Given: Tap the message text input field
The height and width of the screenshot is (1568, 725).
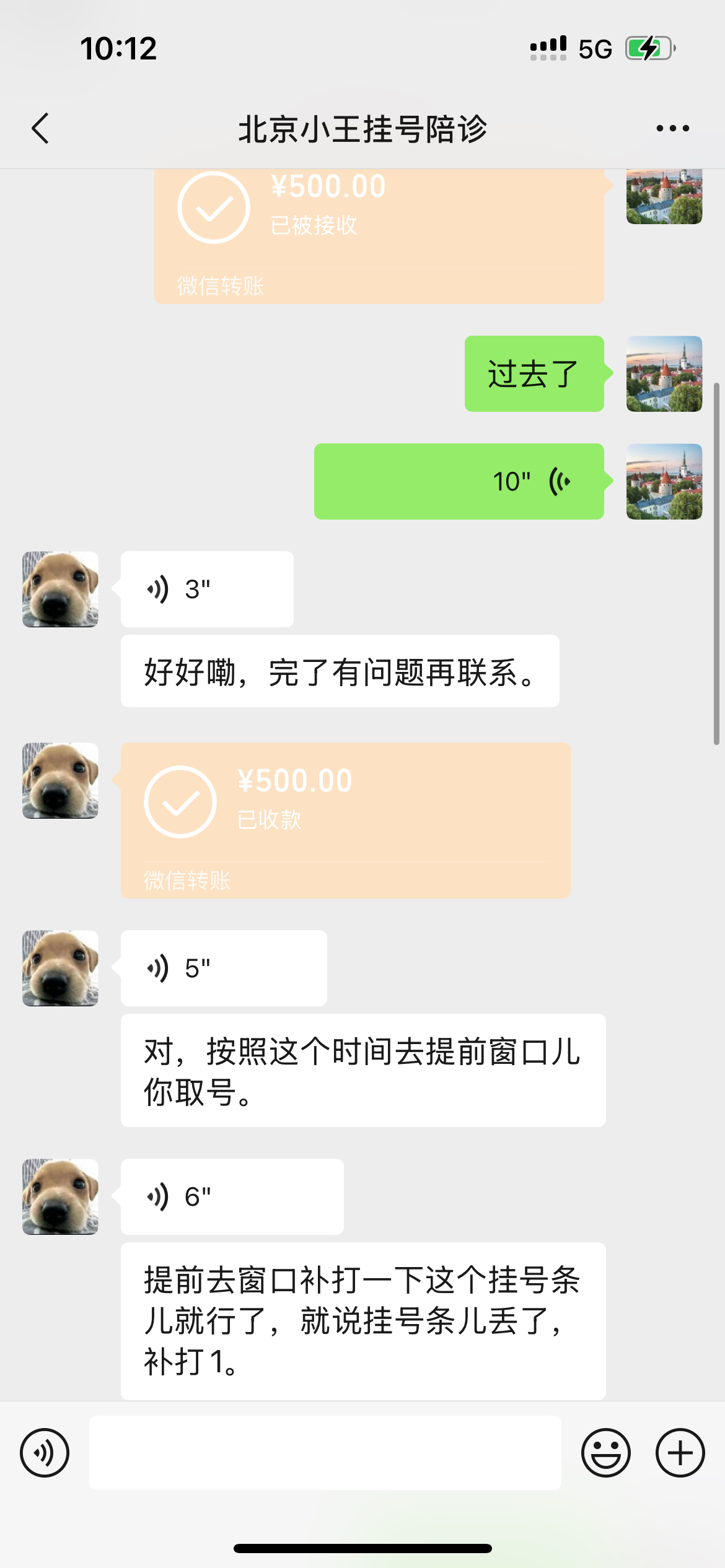Looking at the screenshot, I should pyautogui.click(x=327, y=1452).
